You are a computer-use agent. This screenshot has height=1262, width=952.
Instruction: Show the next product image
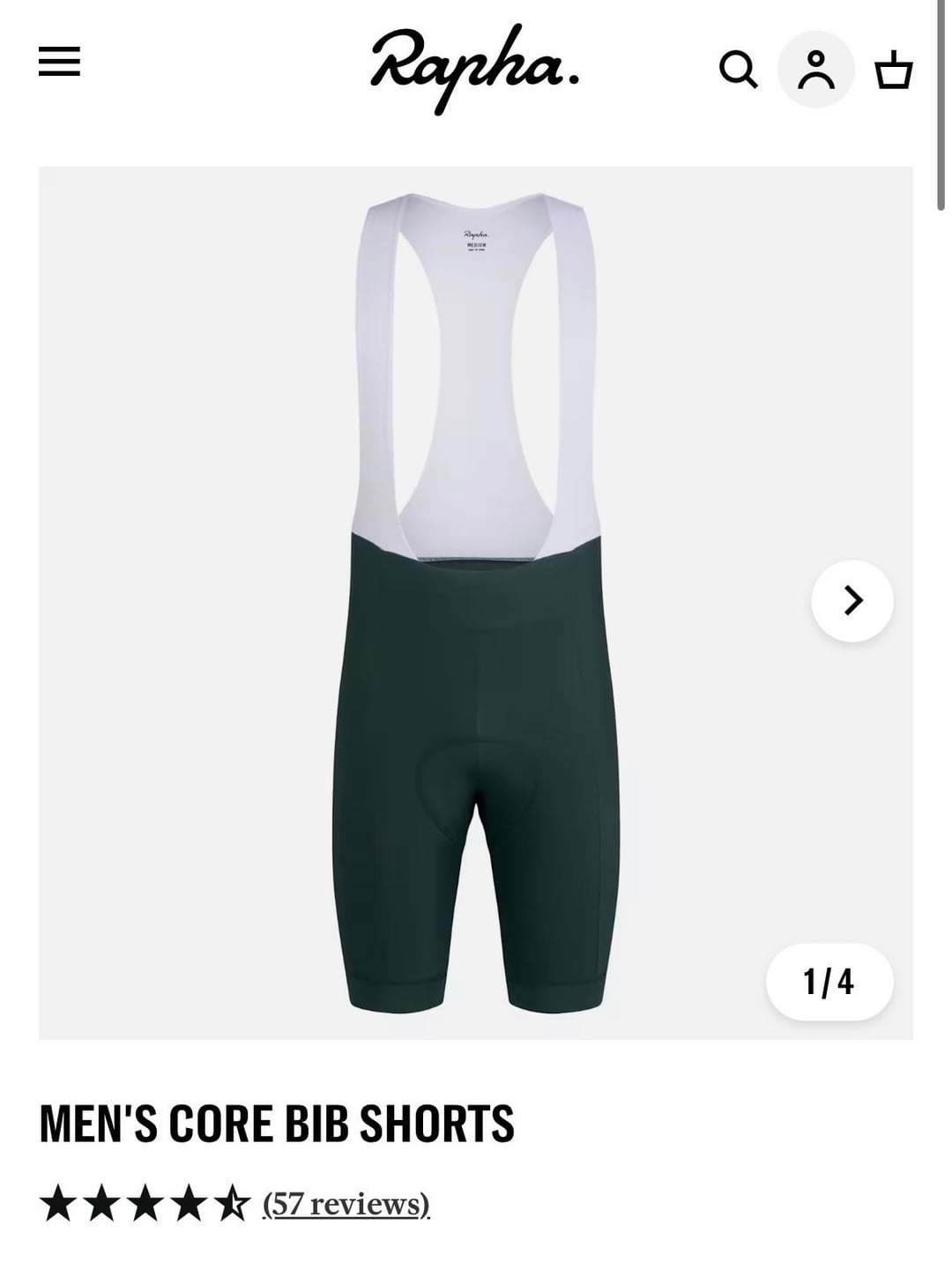click(x=852, y=601)
